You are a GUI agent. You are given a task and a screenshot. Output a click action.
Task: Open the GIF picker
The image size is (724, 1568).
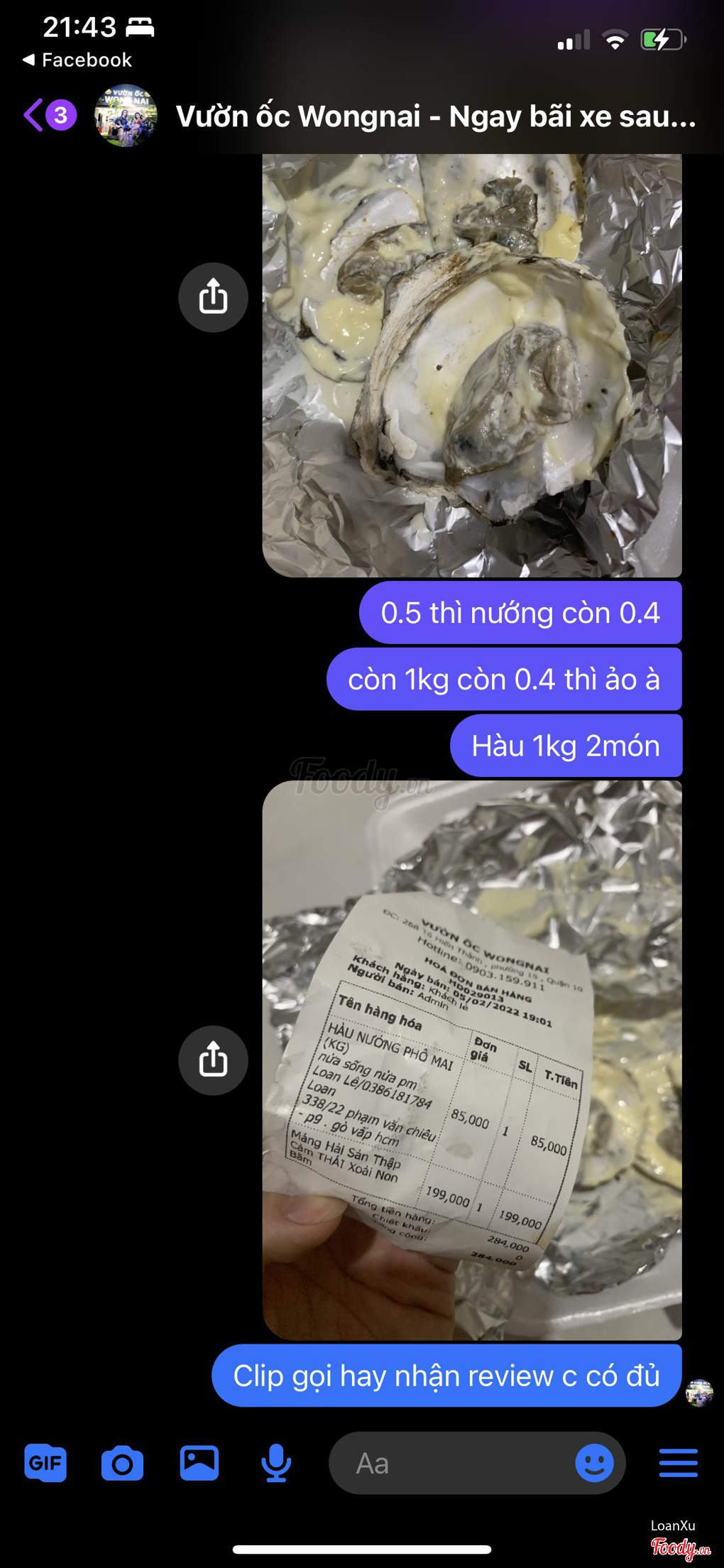point(45,1463)
